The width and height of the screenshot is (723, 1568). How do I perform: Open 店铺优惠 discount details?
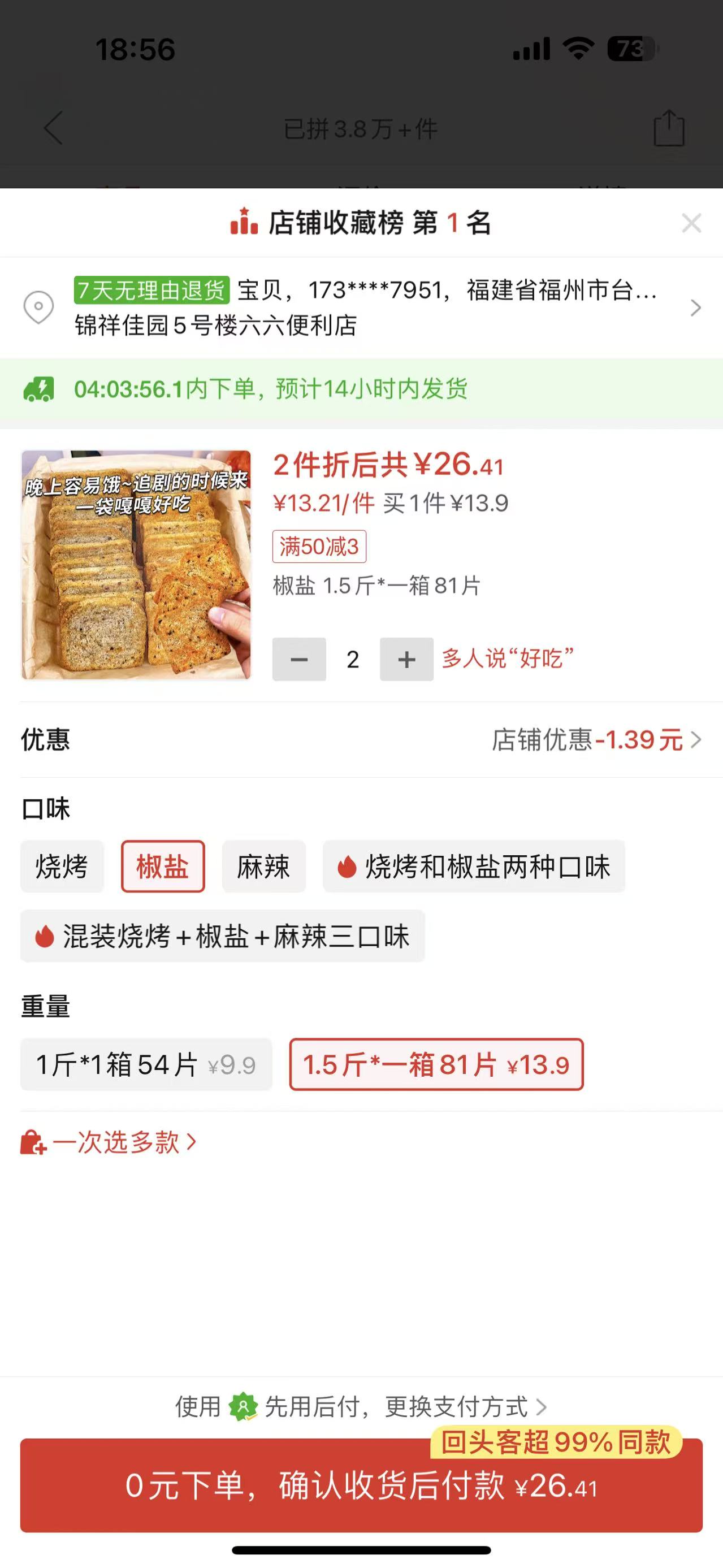tap(596, 740)
